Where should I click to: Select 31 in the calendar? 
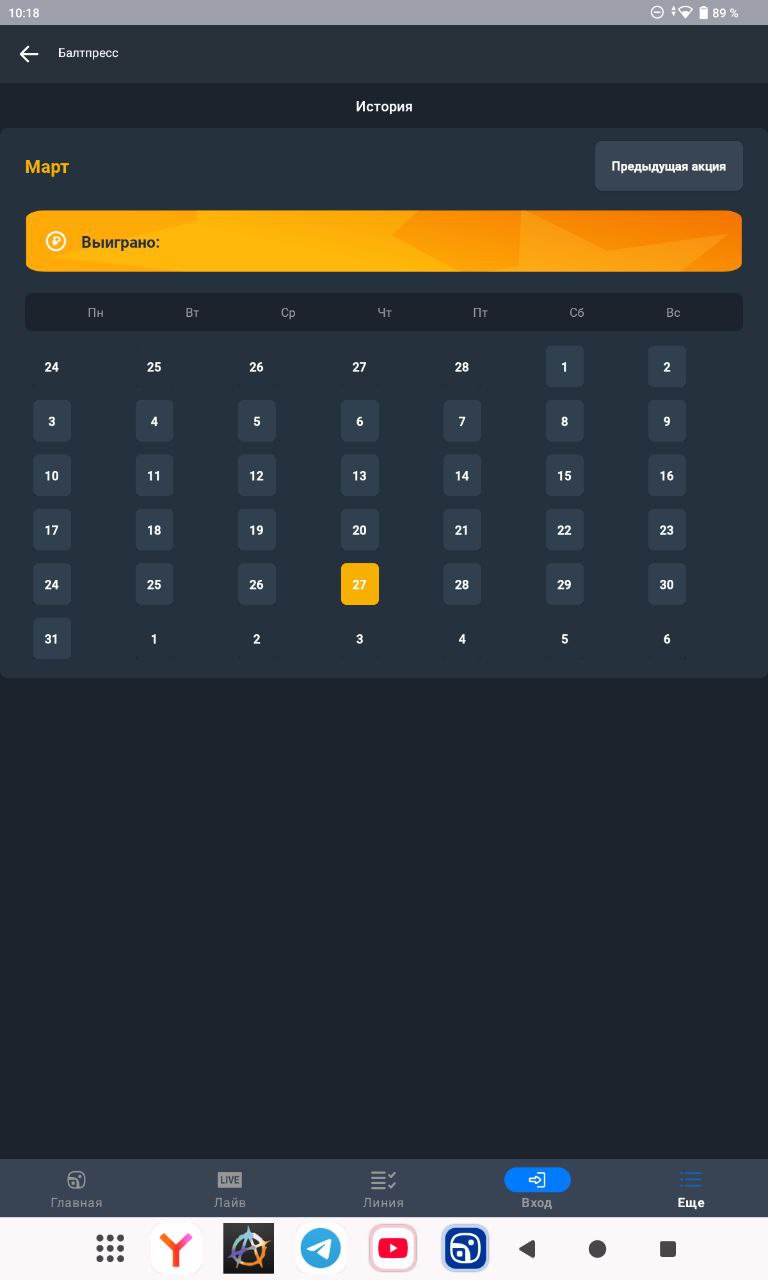click(x=52, y=639)
